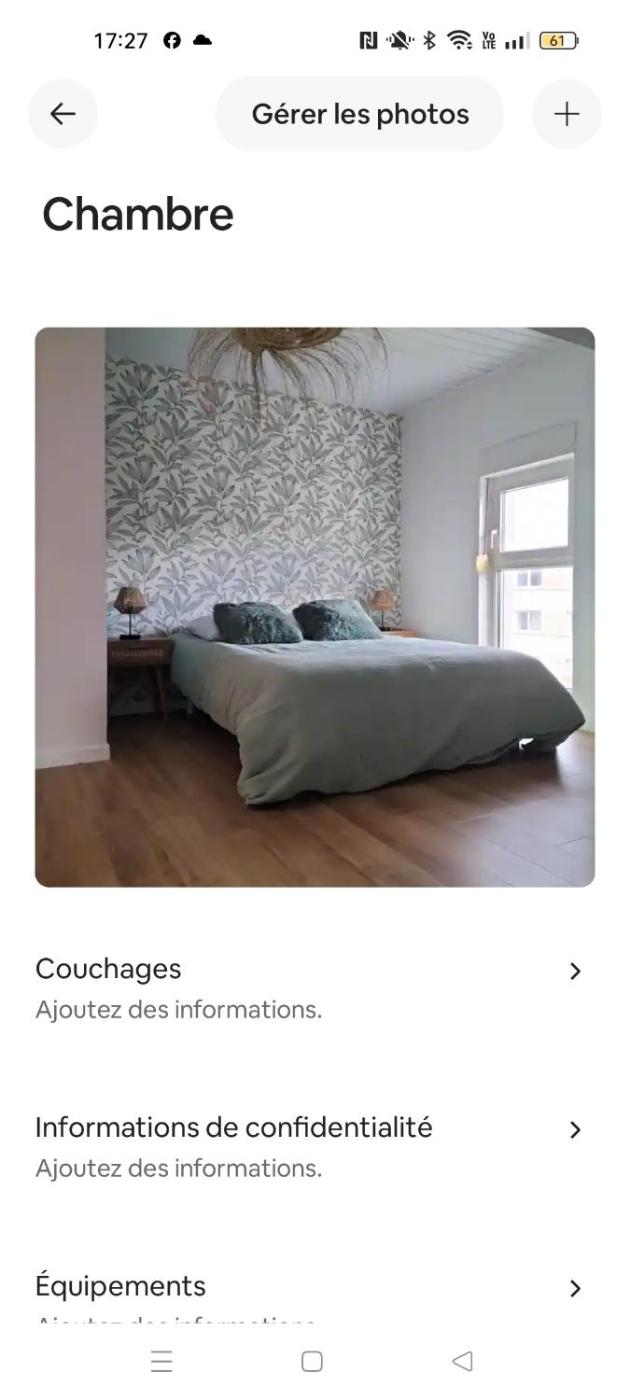Go back using the top-left arrow
The height and width of the screenshot is (1400, 630).
point(63,114)
